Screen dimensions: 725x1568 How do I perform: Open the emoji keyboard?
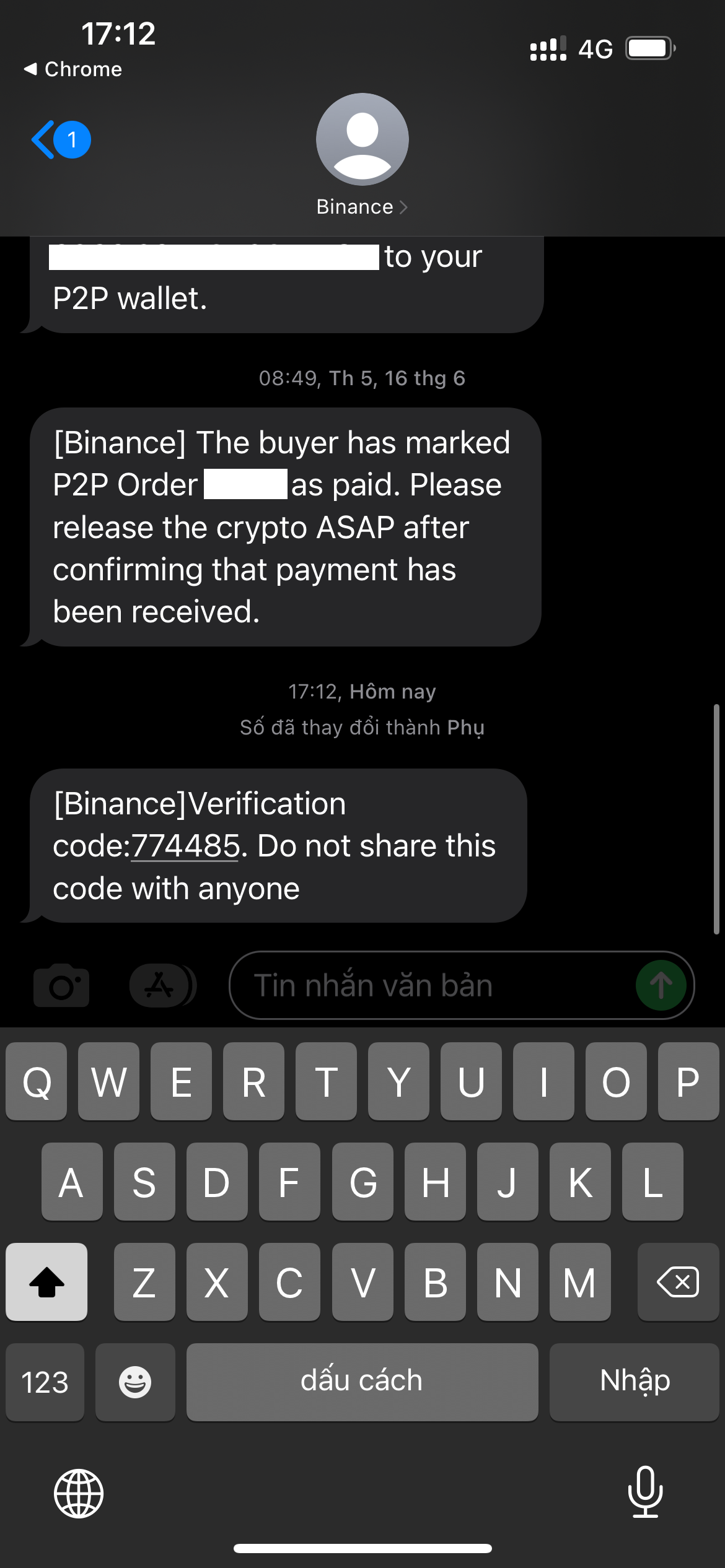(135, 1382)
